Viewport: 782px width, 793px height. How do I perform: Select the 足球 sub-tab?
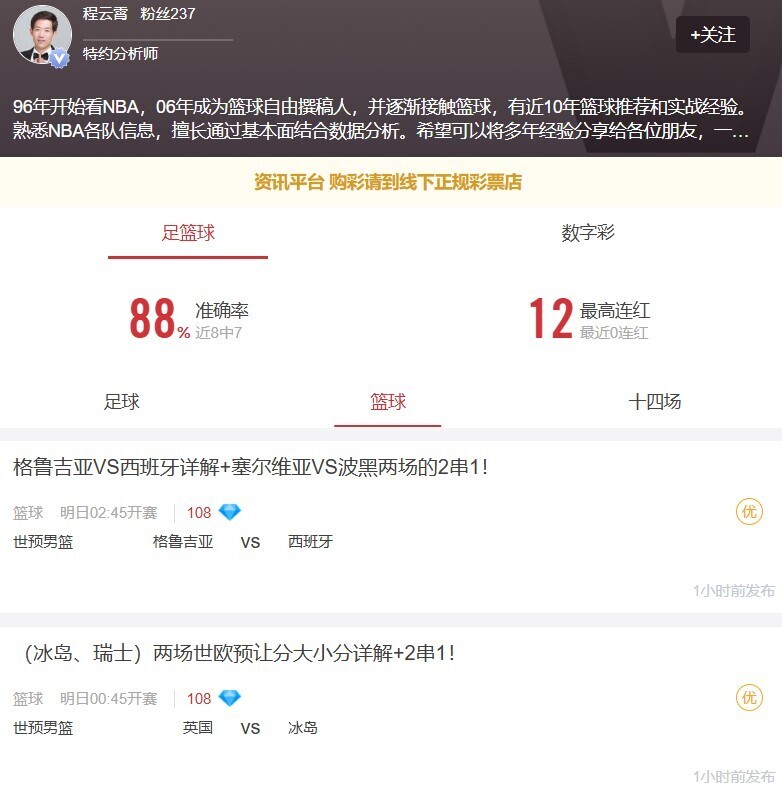coord(122,402)
